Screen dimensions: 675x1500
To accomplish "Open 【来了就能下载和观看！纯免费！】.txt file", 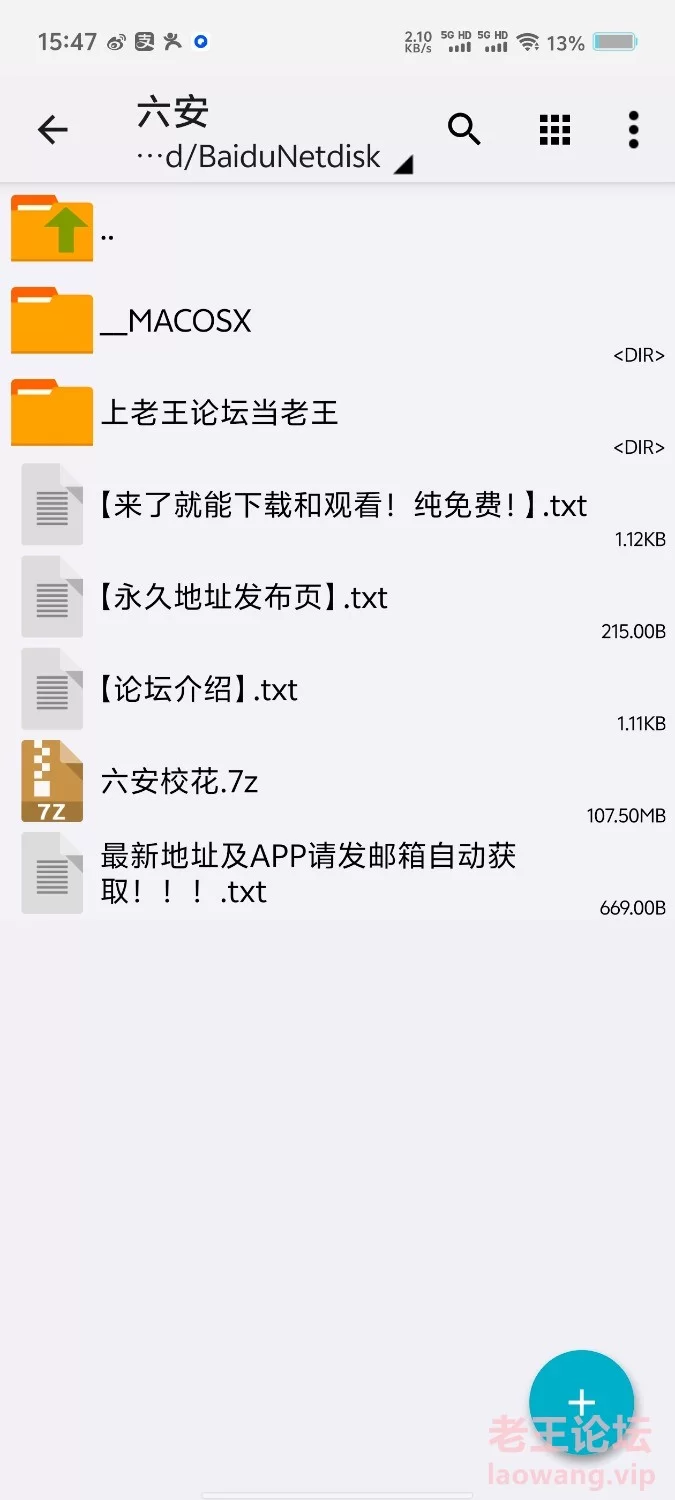I will tap(337, 505).
